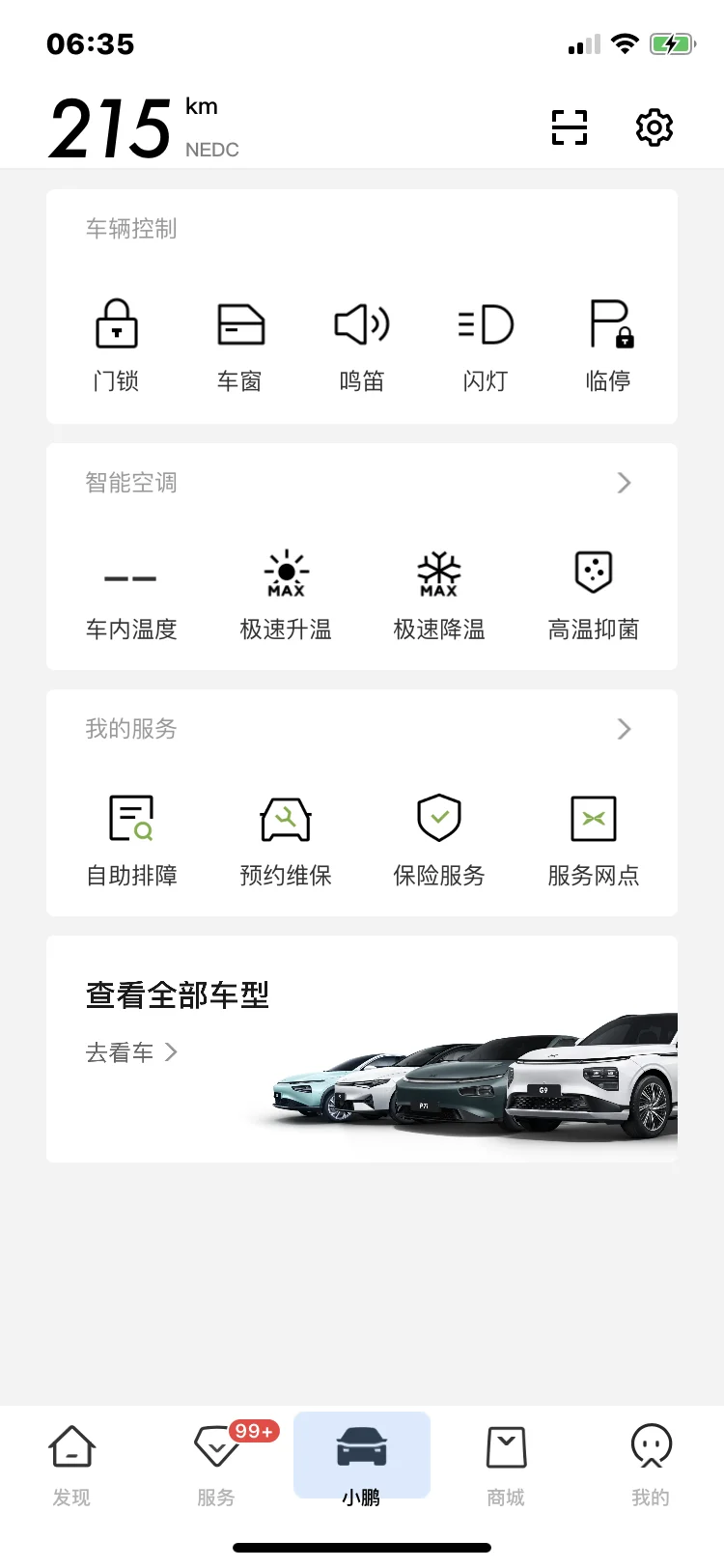Screen dimensions: 724x1568
Task: Expand the 智能空调 section chevron
Action: coord(625,483)
